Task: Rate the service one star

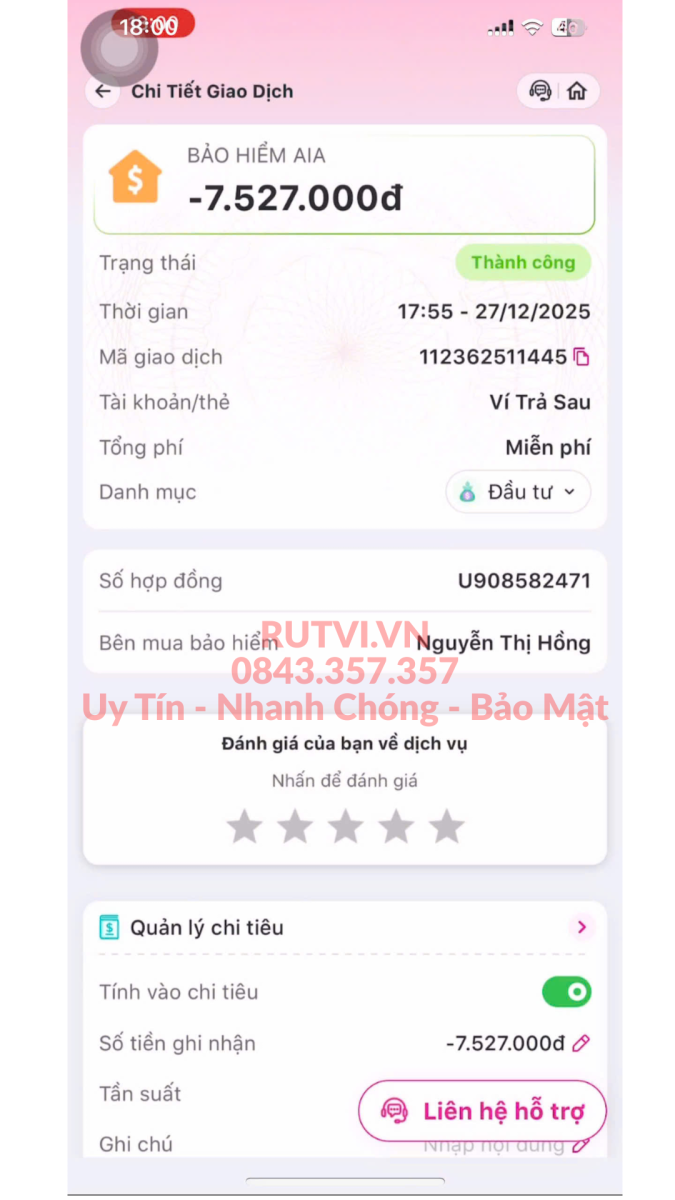Action: click(244, 827)
